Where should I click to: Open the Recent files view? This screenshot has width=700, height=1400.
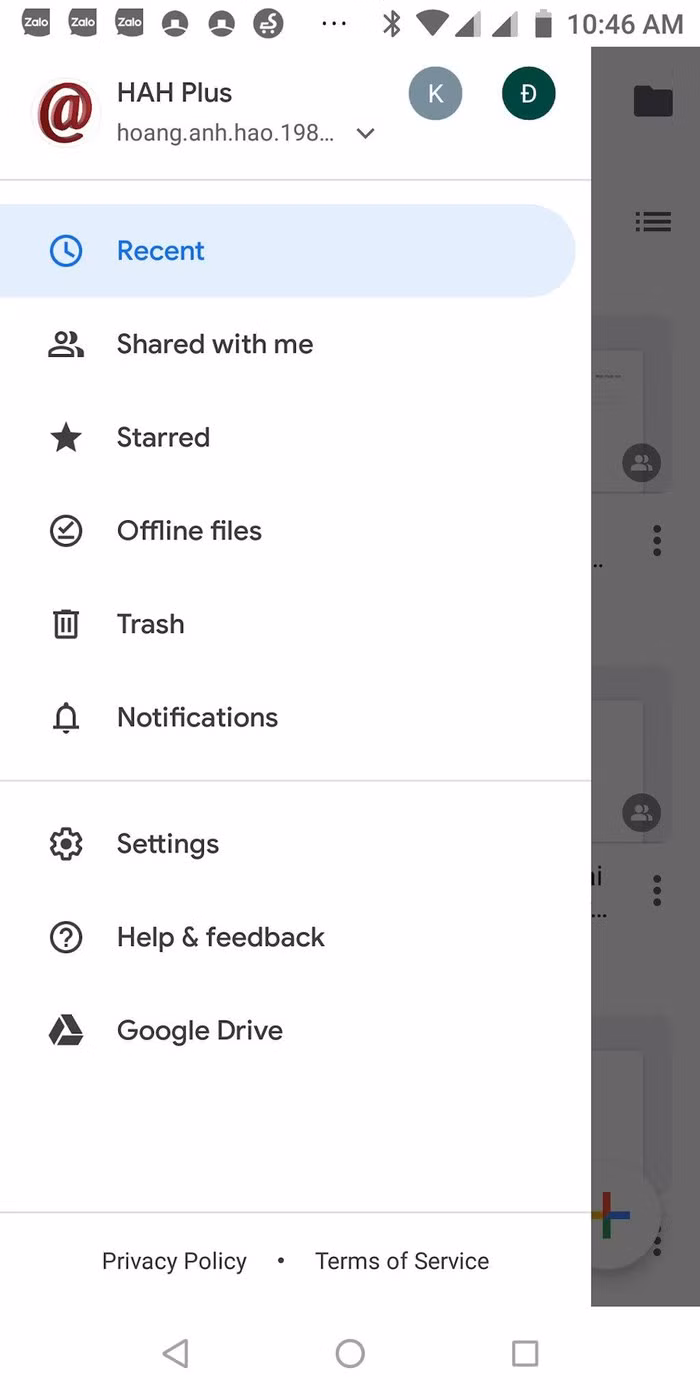coord(160,251)
